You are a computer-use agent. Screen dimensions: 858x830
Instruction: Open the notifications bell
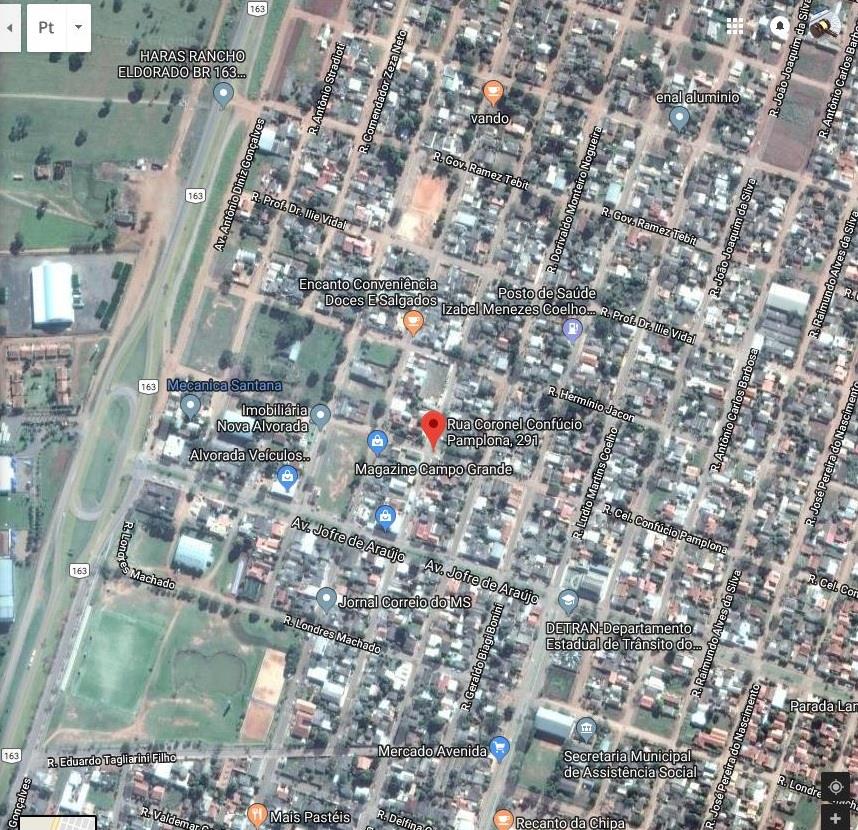click(x=780, y=27)
